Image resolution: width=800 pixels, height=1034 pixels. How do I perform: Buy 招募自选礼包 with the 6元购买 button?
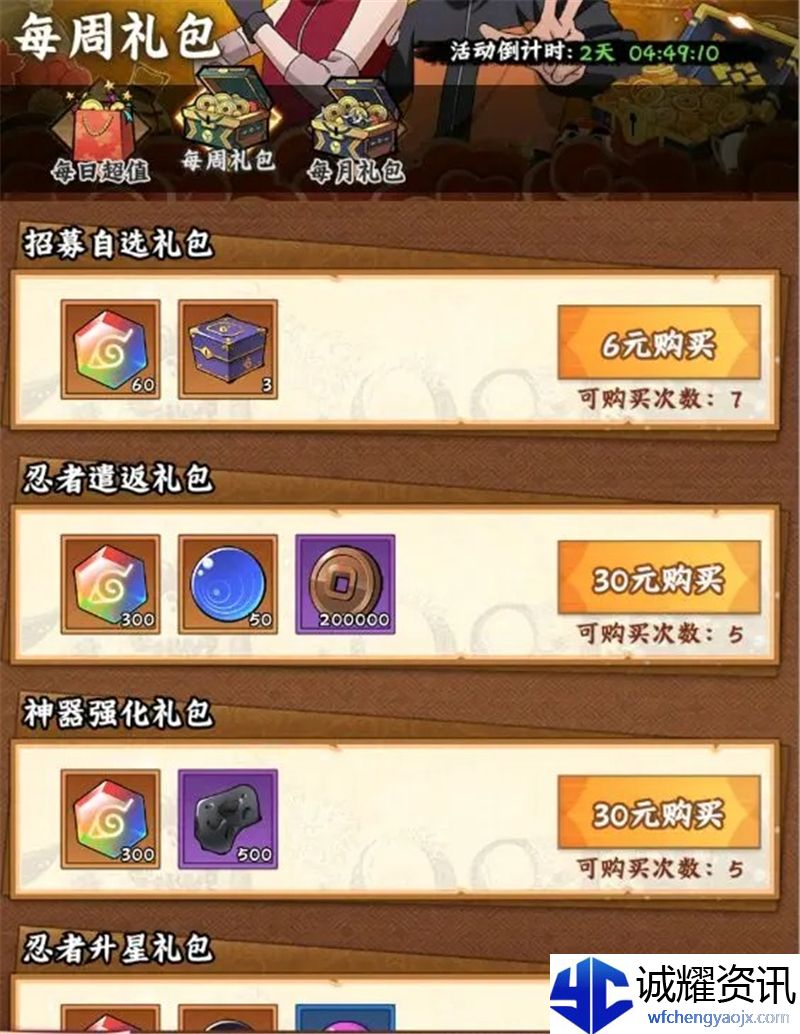click(x=659, y=345)
